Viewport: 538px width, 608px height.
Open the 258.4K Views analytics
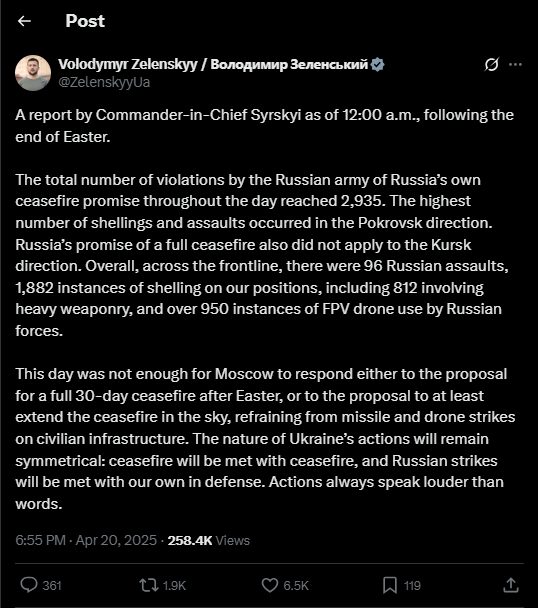coord(209,541)
